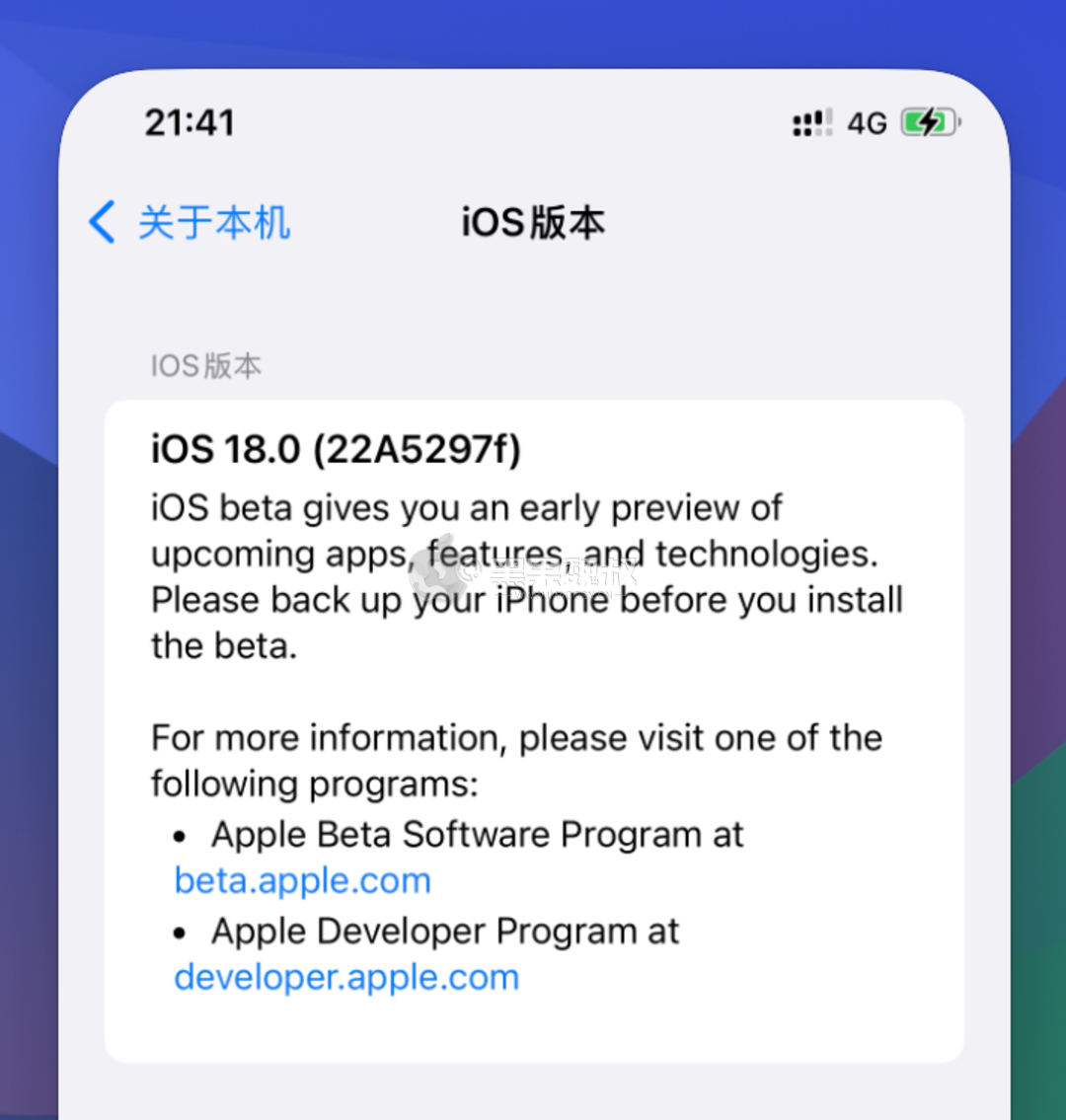Tap the Apple Beta Software Program list entry
The width and height of the screenshot is (1066, 1120).
click(x=477, y=835)
